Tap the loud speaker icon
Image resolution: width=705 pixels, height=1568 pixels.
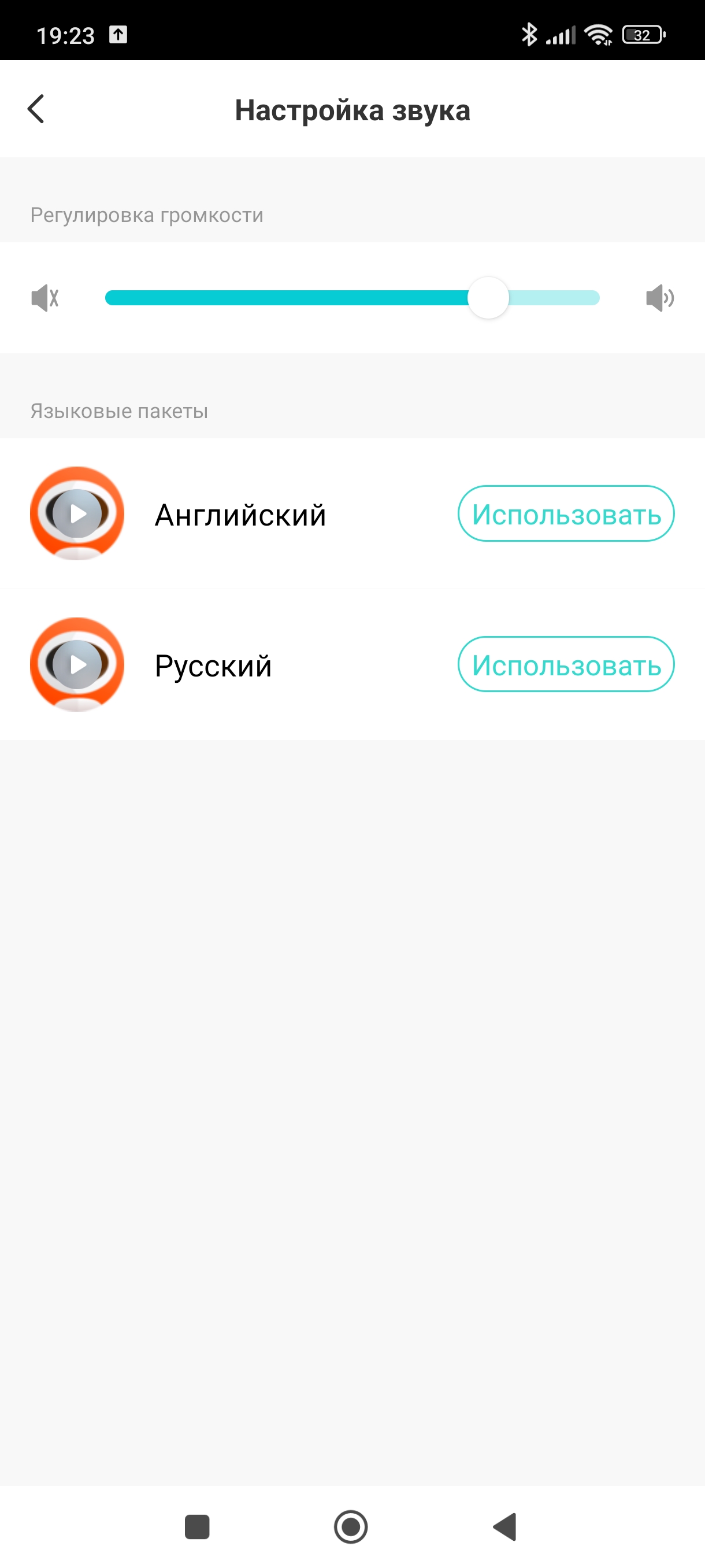pyautogui.click(x=659, y=298)
